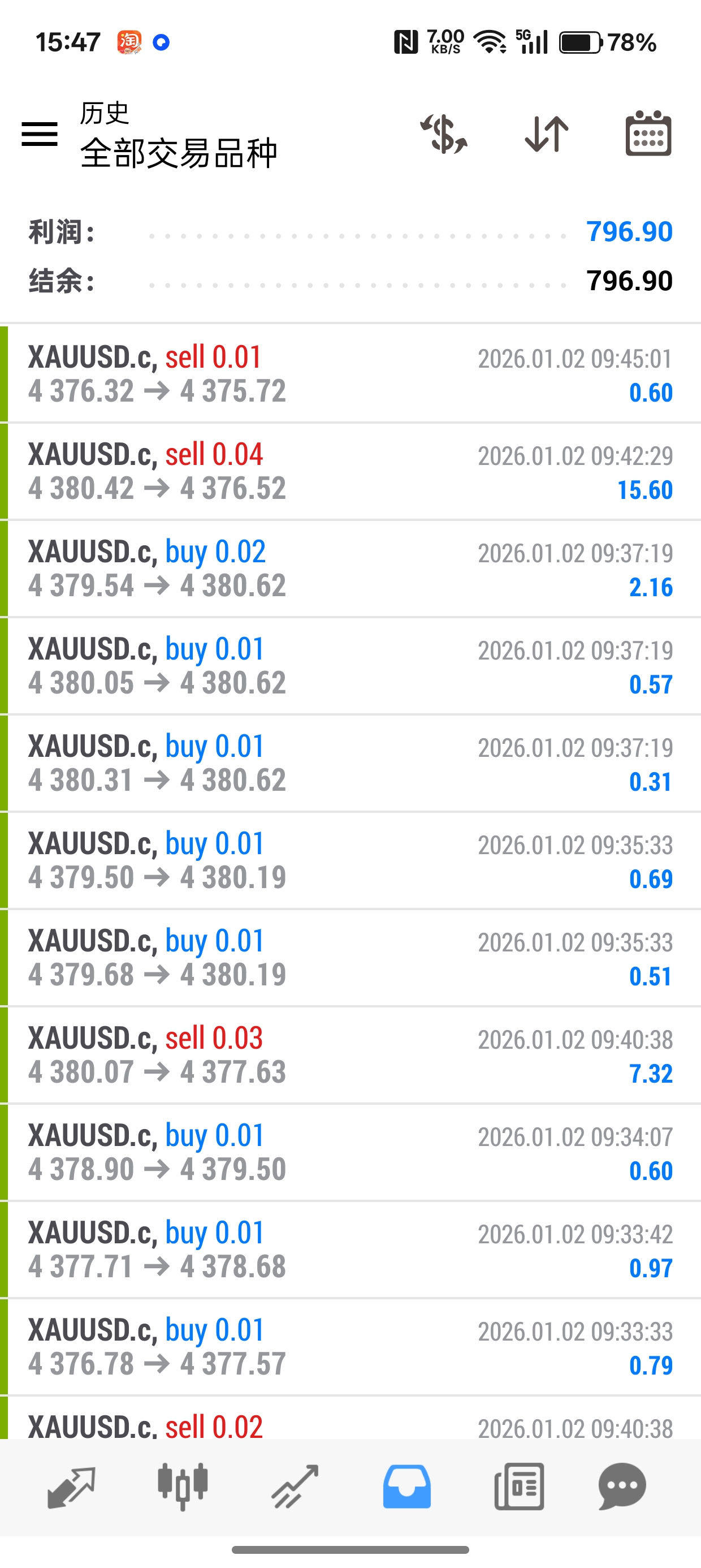The image size is (701, 1568).
Task: Switch to the candlestick chart tab
Action: 183,1487
